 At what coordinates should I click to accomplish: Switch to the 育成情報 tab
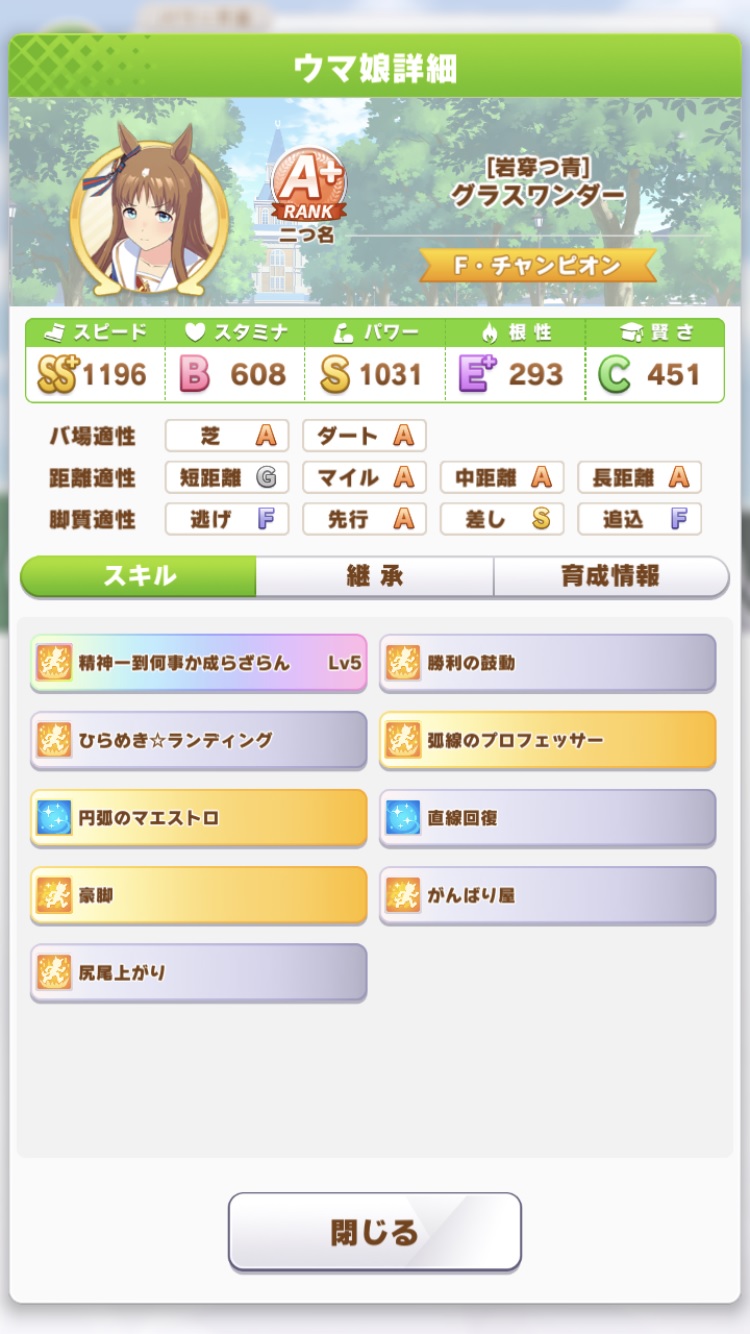(610, 577)
